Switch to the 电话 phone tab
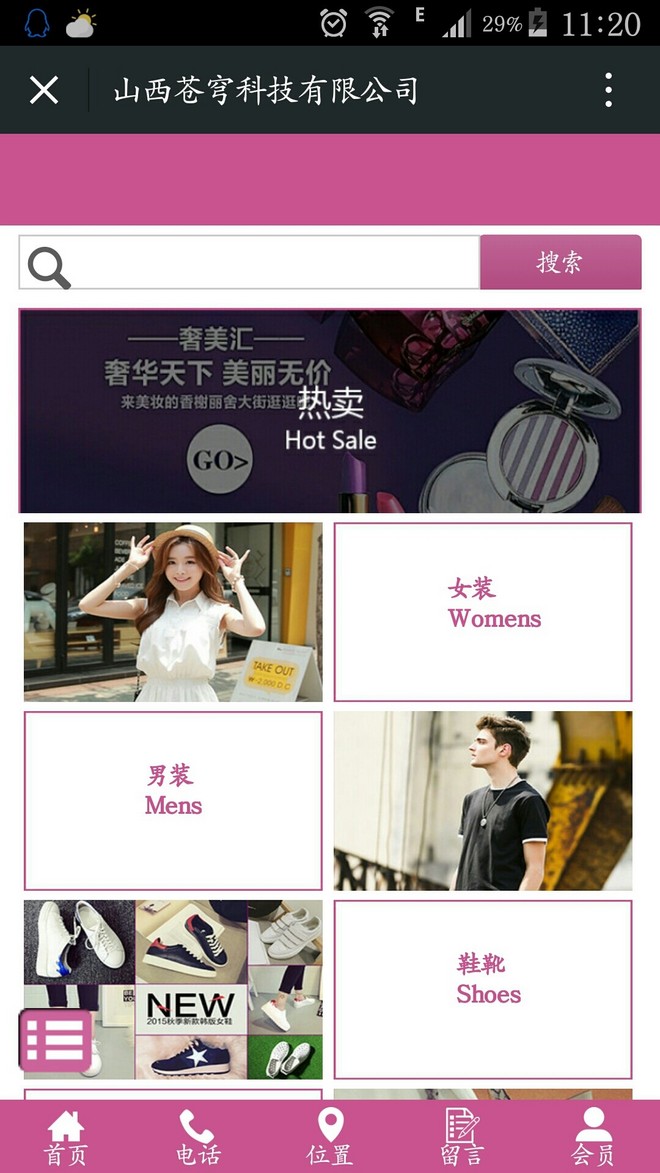Viewport: 660px width, 1173px height. tap(198, 1137)
